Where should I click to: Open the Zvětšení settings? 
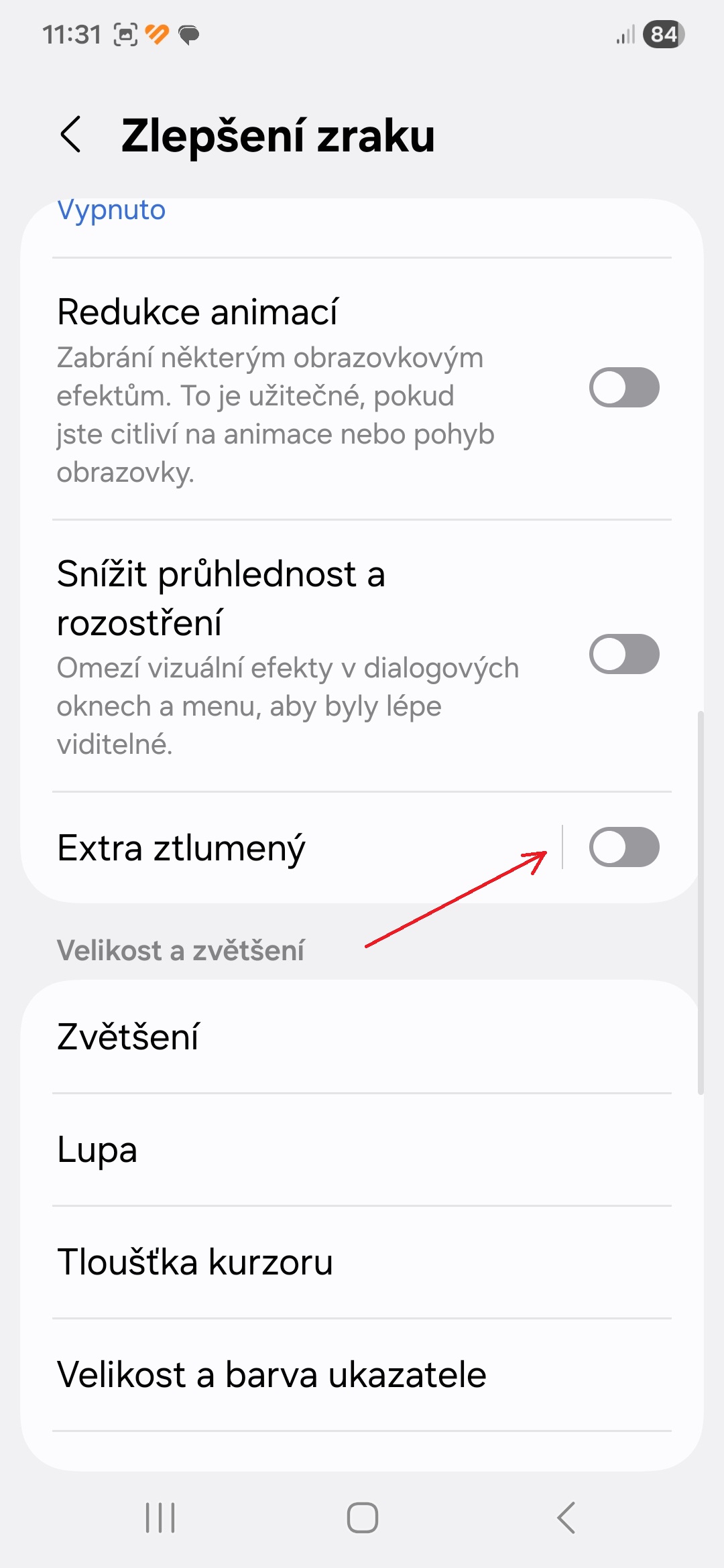(362, 1037)
